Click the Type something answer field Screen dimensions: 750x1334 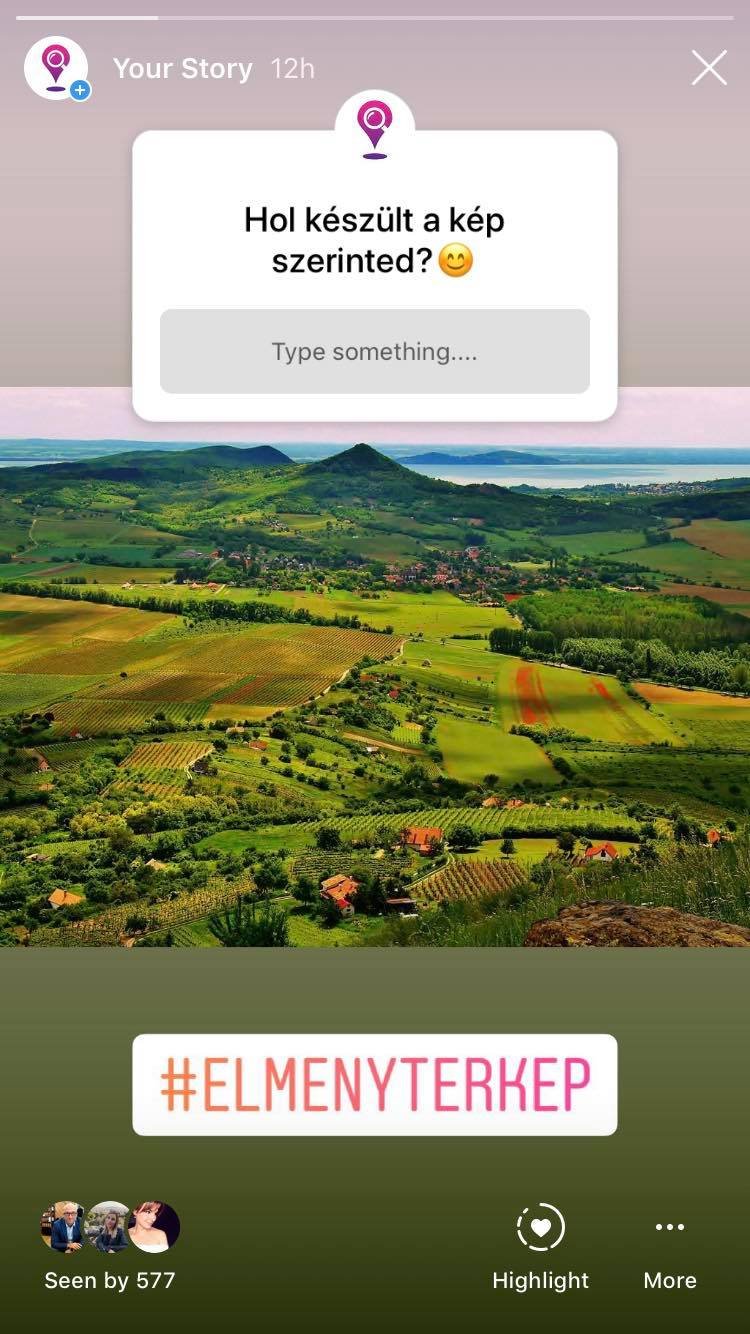pyautogui.click(x=374, y=351)
